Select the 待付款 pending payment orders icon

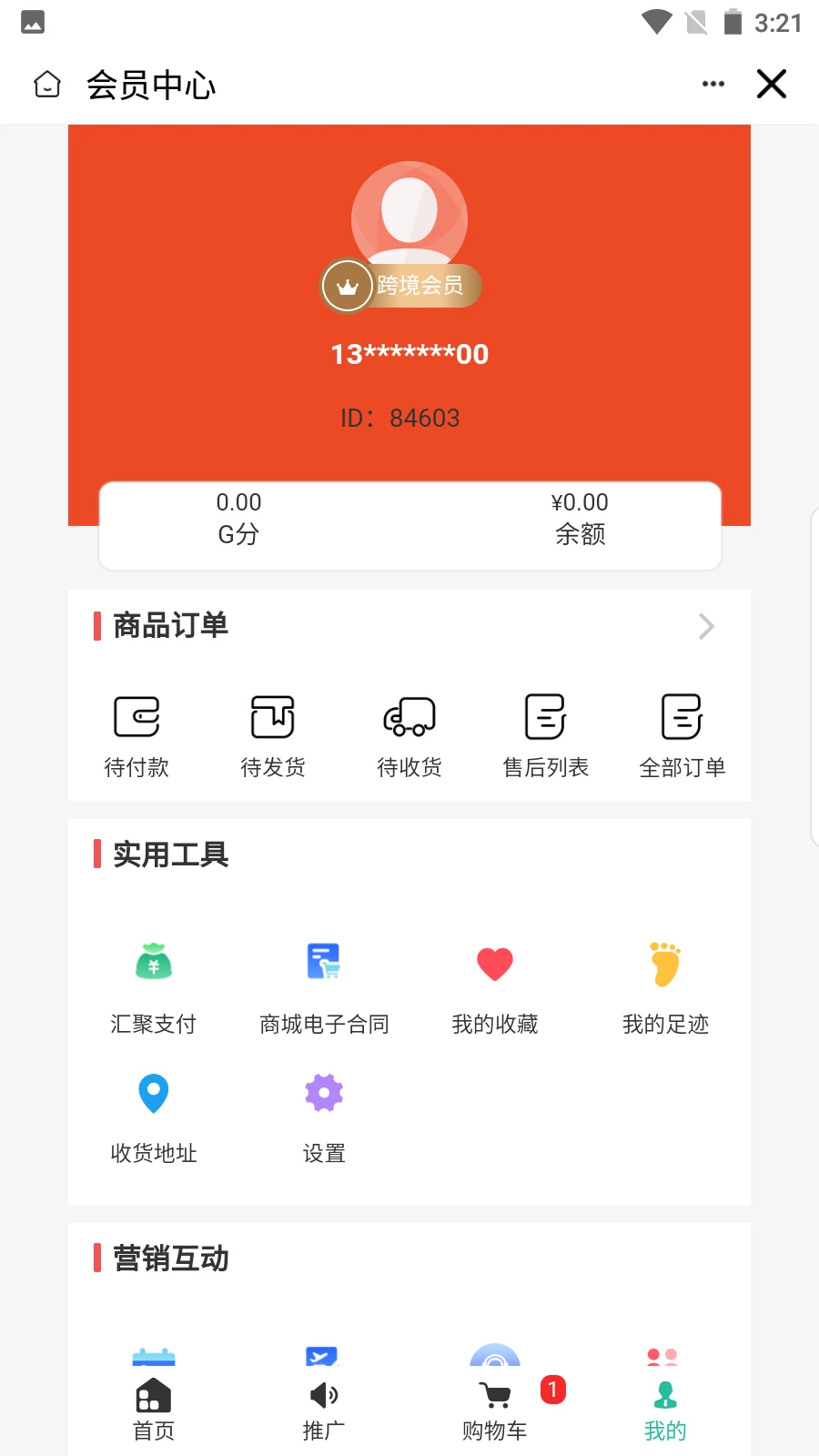[x=136, y=717]
